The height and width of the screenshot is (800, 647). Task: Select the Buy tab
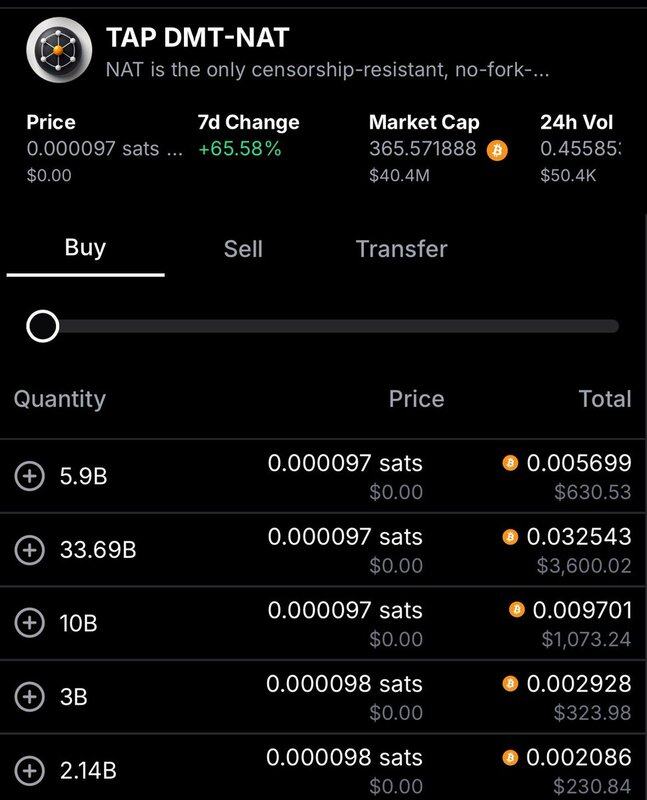pyautogui.click(x=85, y=249)
